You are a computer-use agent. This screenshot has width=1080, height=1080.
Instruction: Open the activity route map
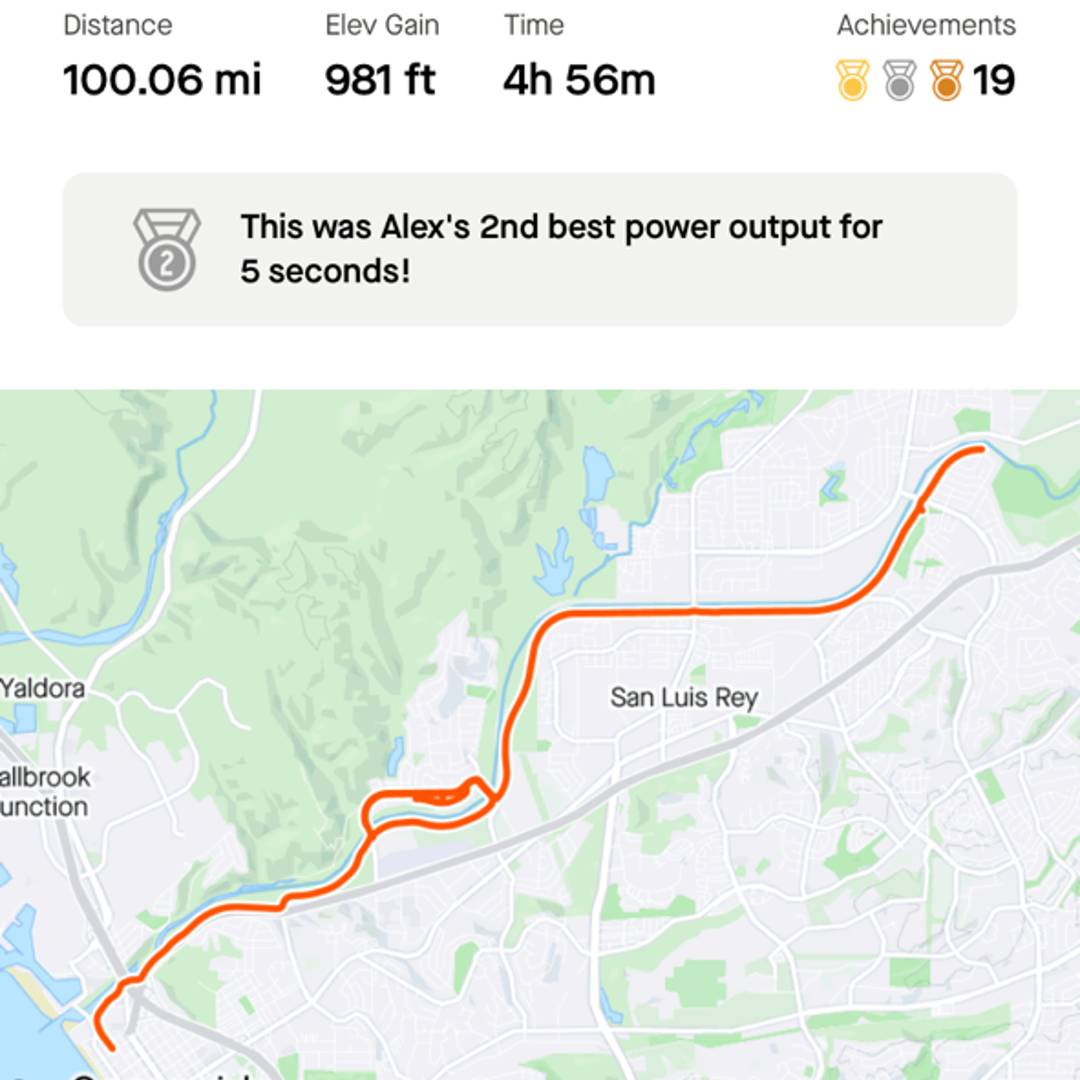(540, 735)
